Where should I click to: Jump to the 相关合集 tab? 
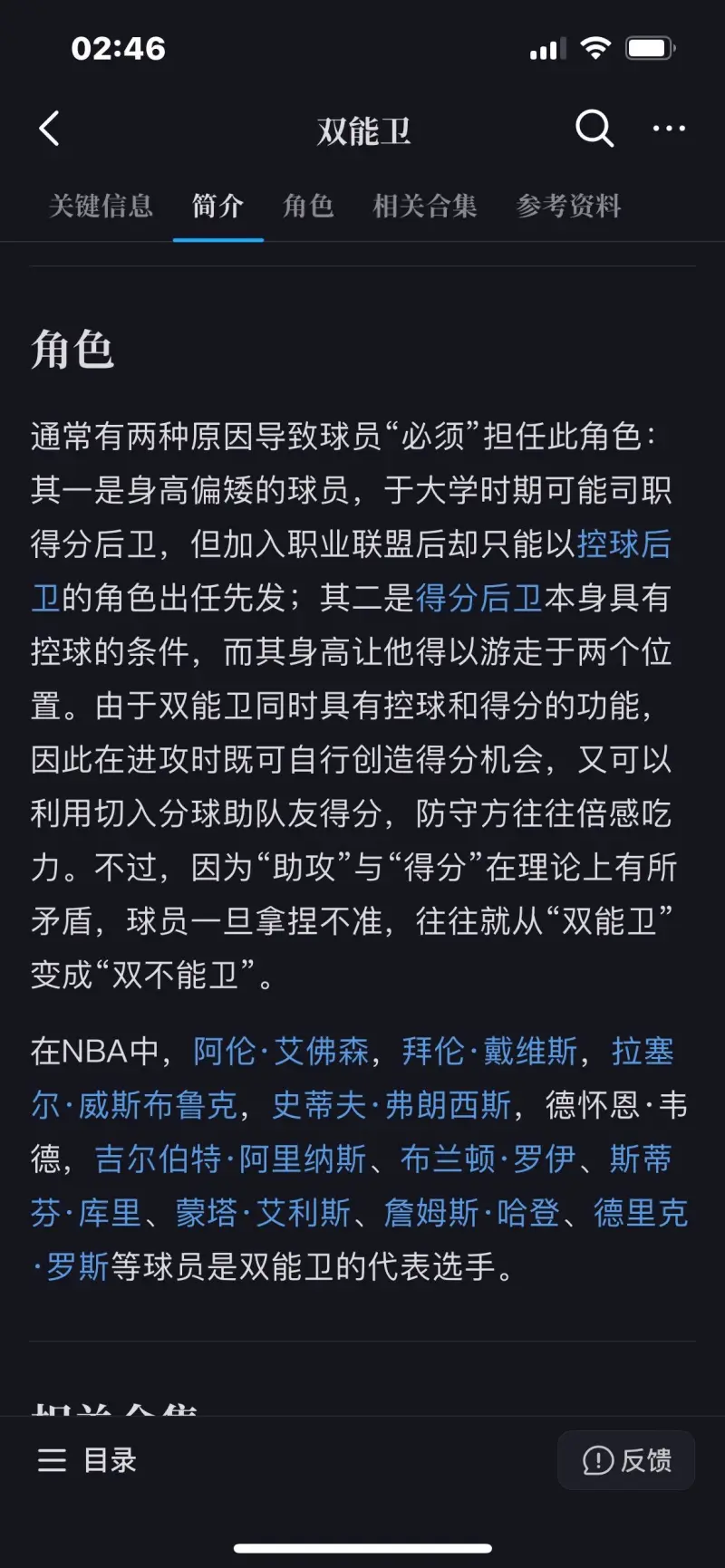pos(425,207)
